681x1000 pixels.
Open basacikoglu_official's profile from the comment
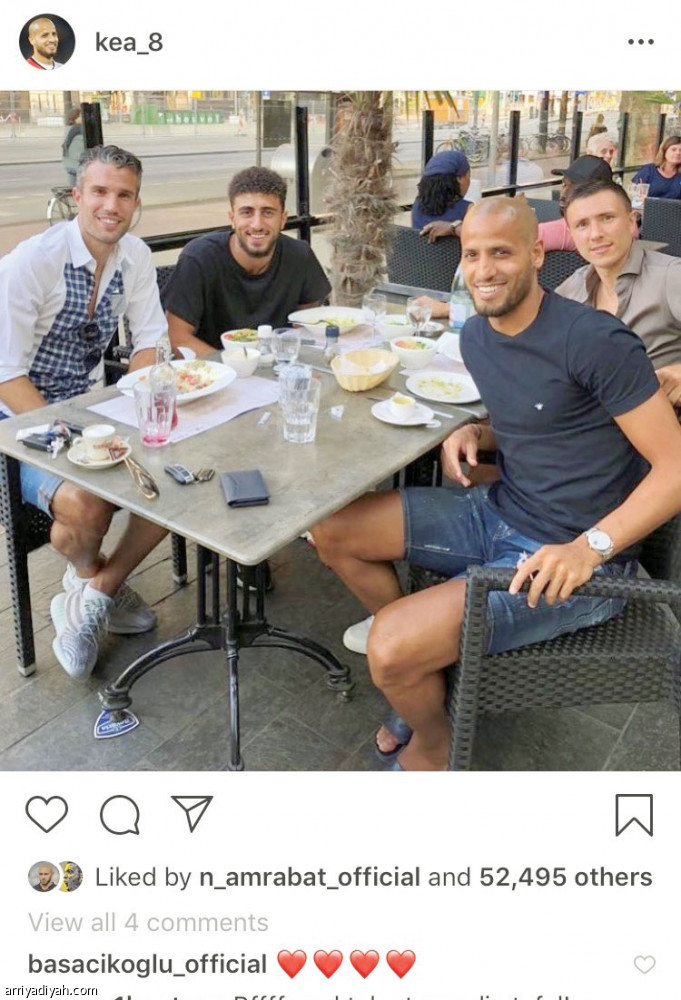tap(147, 964)
